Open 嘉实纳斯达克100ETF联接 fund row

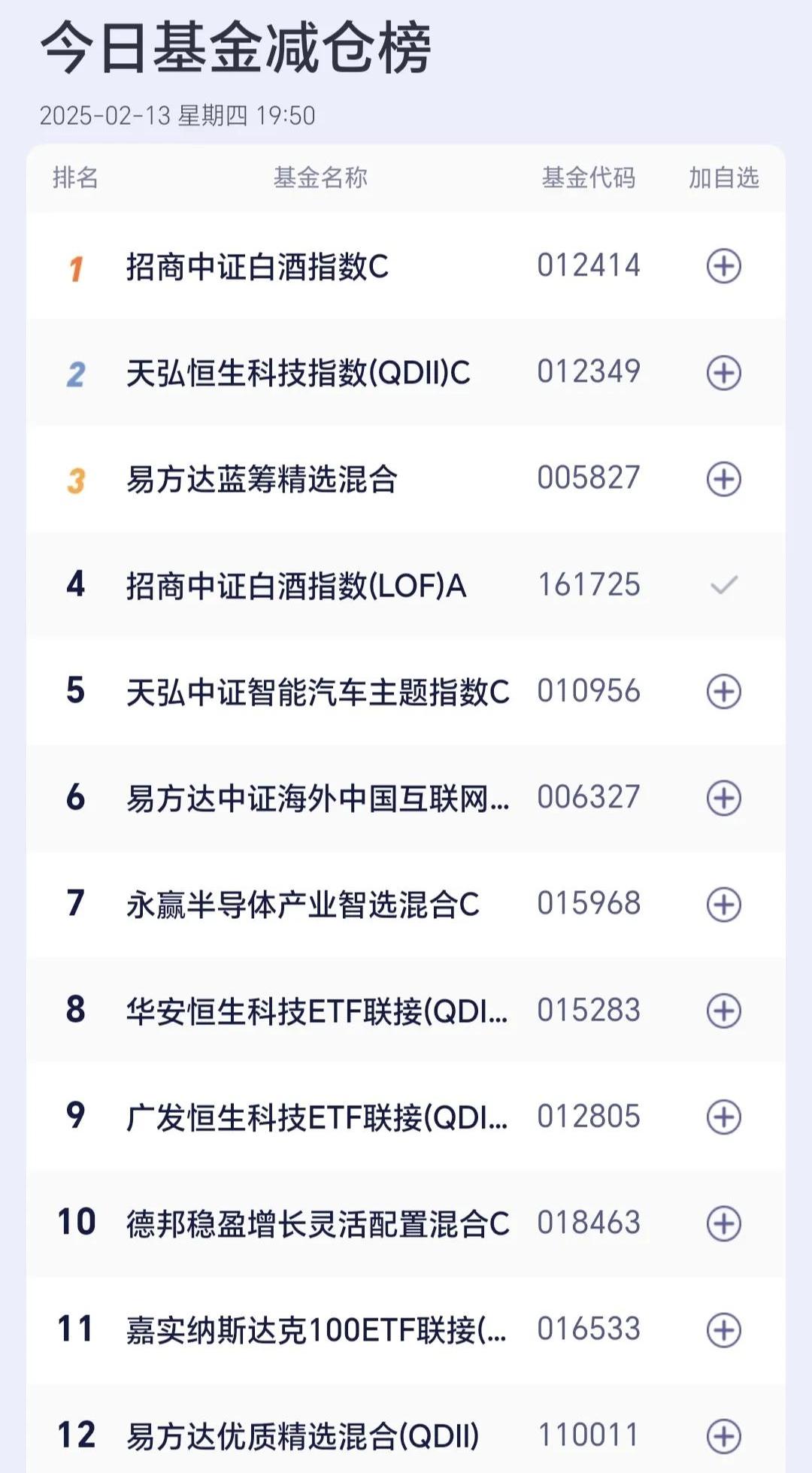pyautogui.click(x=316, y=1330)
